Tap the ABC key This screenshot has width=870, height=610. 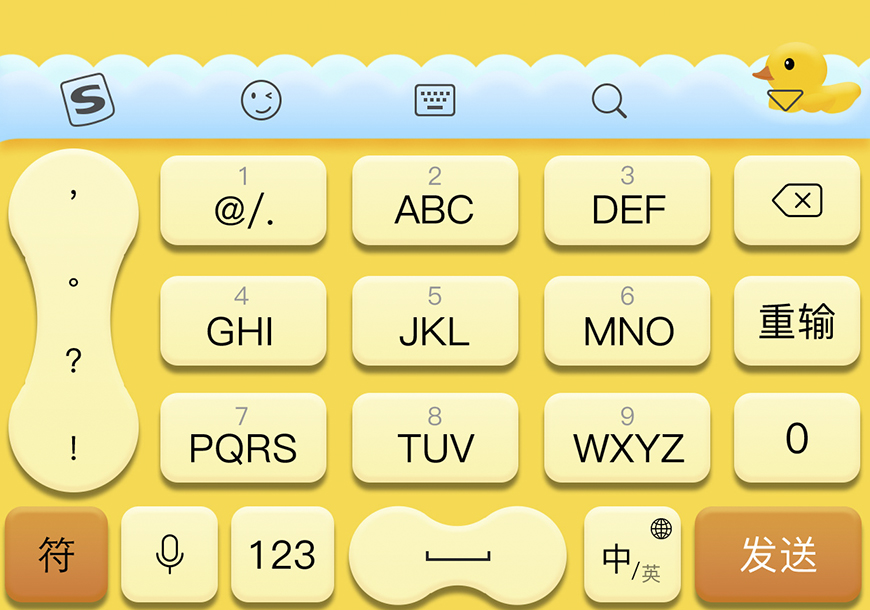point(435,200)
